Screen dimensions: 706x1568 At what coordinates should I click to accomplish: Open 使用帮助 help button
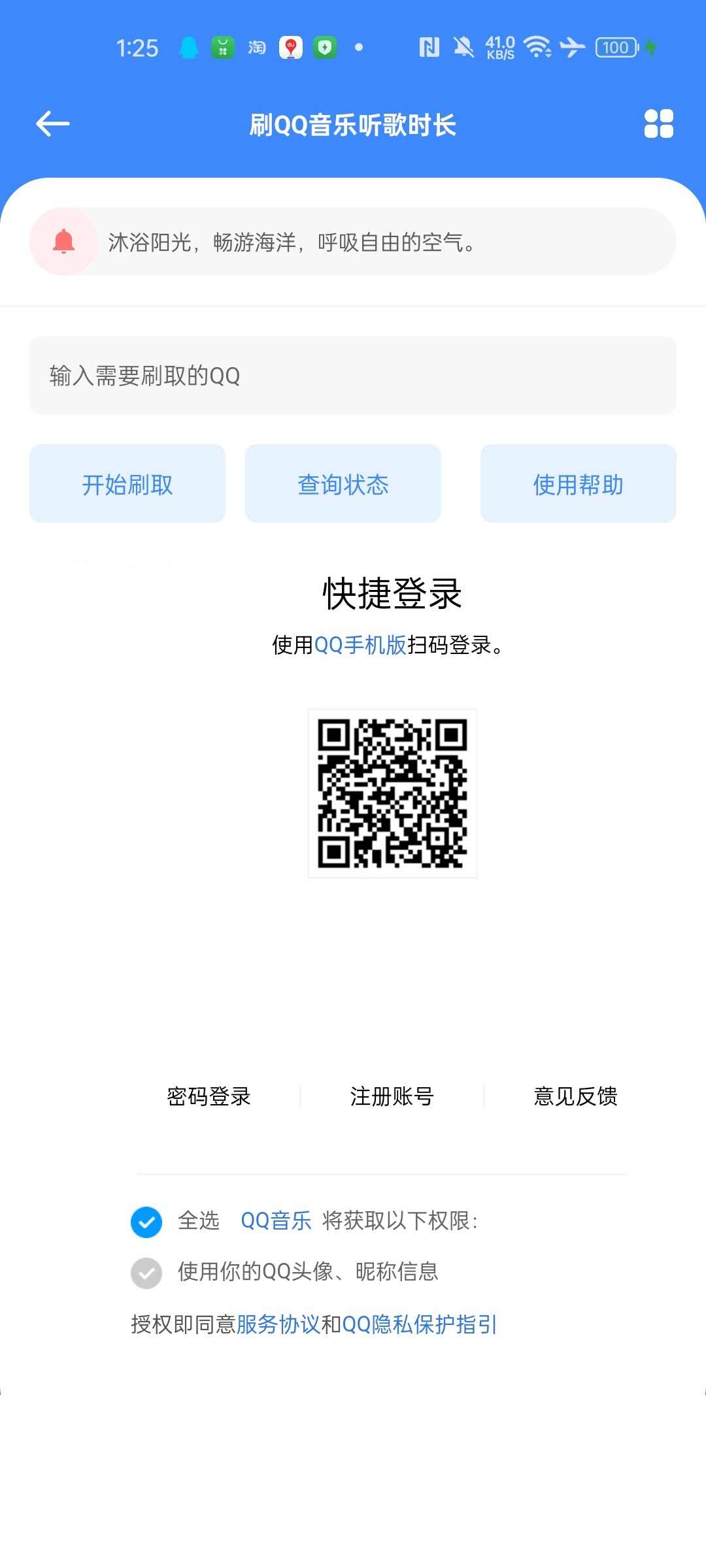tap(579, 483)
